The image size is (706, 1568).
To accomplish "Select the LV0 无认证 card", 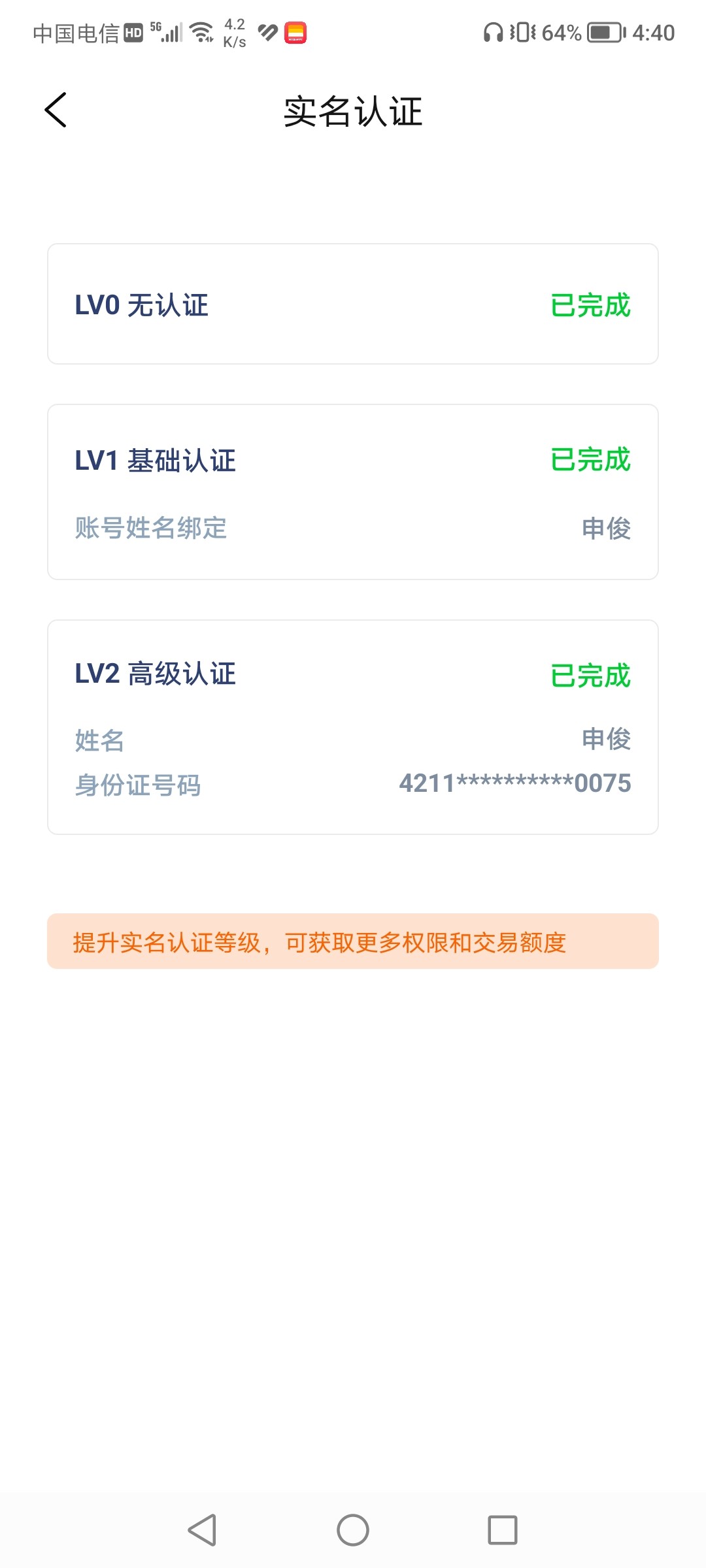I will [353, 302].
